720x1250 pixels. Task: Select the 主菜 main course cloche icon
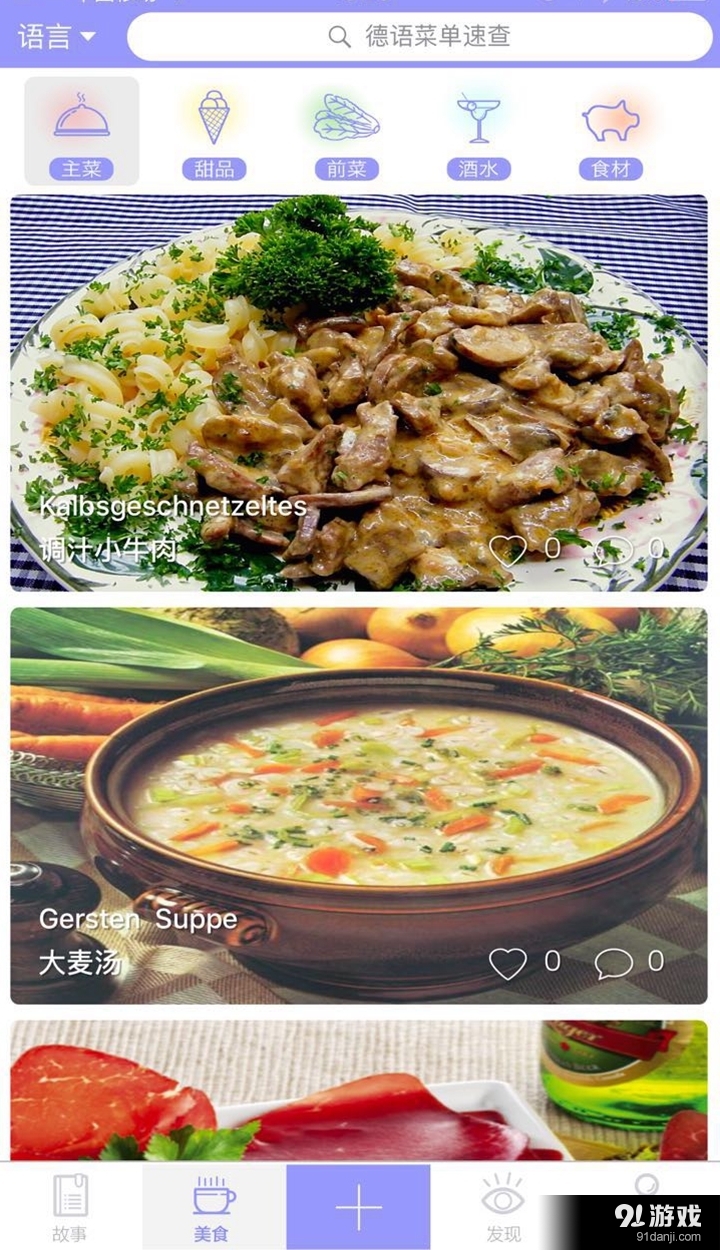[82, 120]
